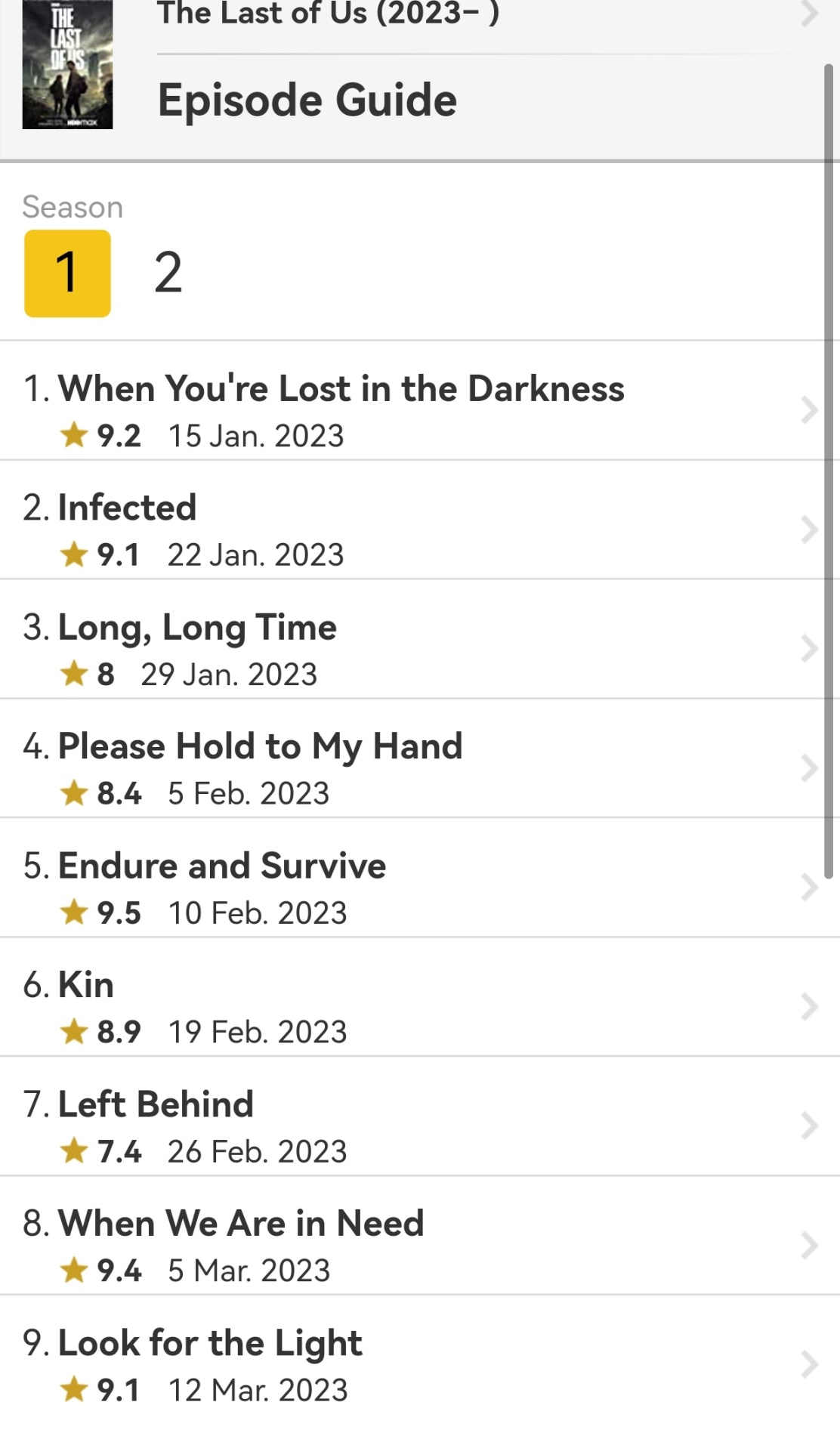Open Please Hold to My Hand

pos(420,758)
